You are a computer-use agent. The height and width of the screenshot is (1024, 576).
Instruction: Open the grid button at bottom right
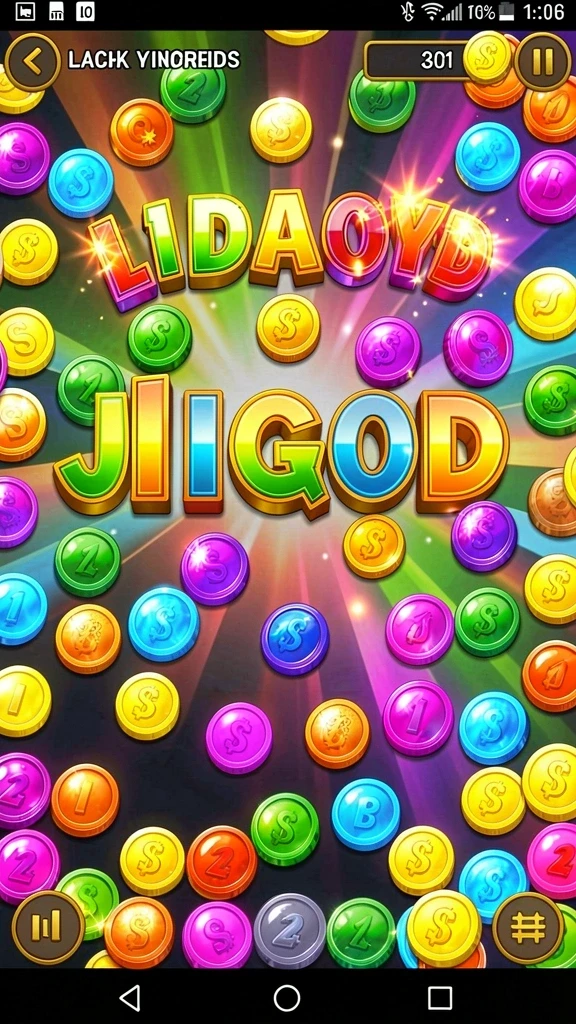[528, 928]
